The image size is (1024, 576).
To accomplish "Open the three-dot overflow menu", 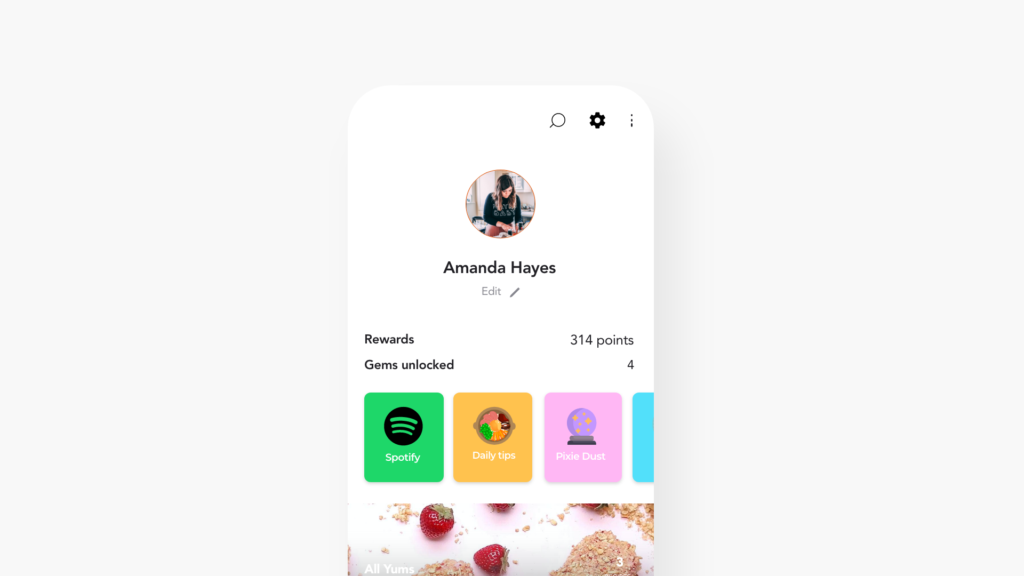I will coord(631,121).
